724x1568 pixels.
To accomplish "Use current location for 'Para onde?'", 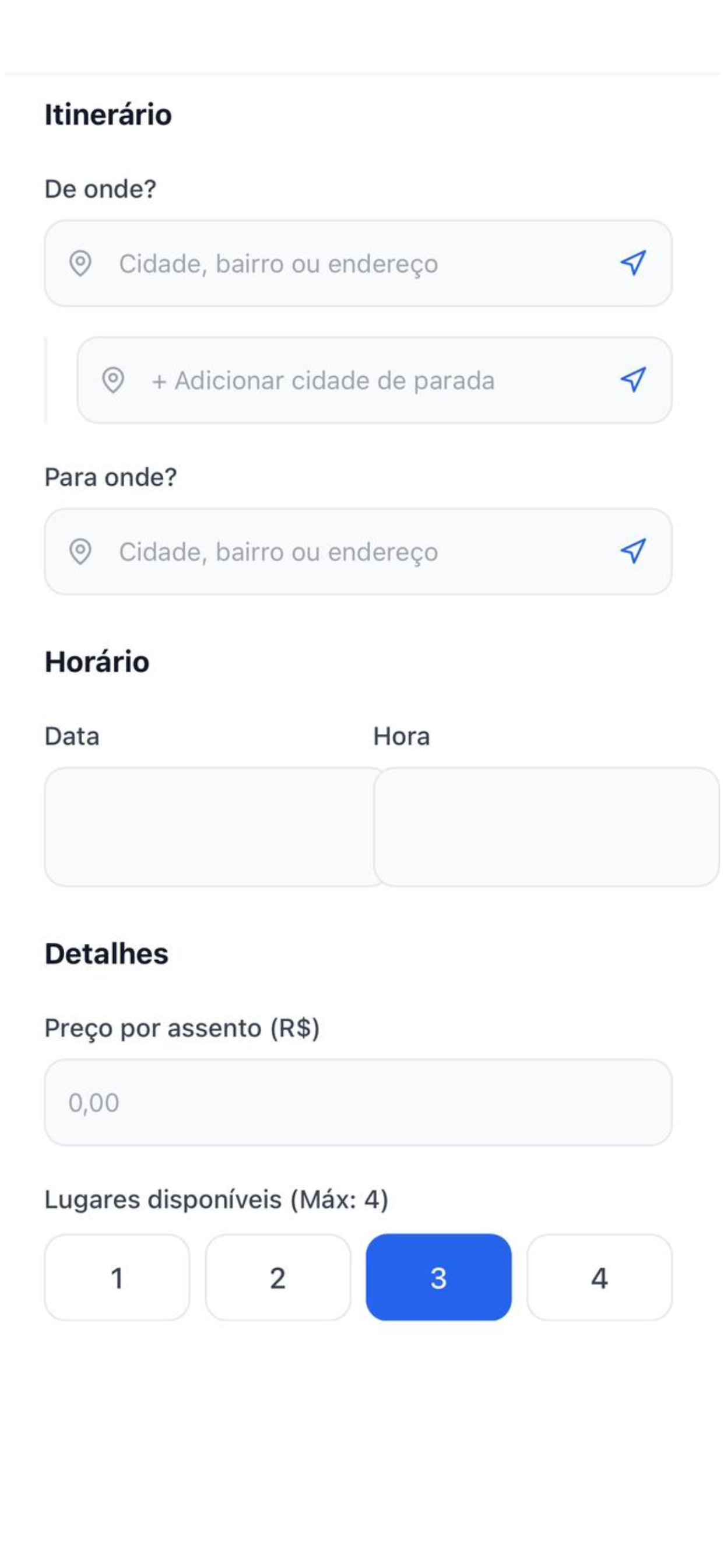I will [632, 551].
